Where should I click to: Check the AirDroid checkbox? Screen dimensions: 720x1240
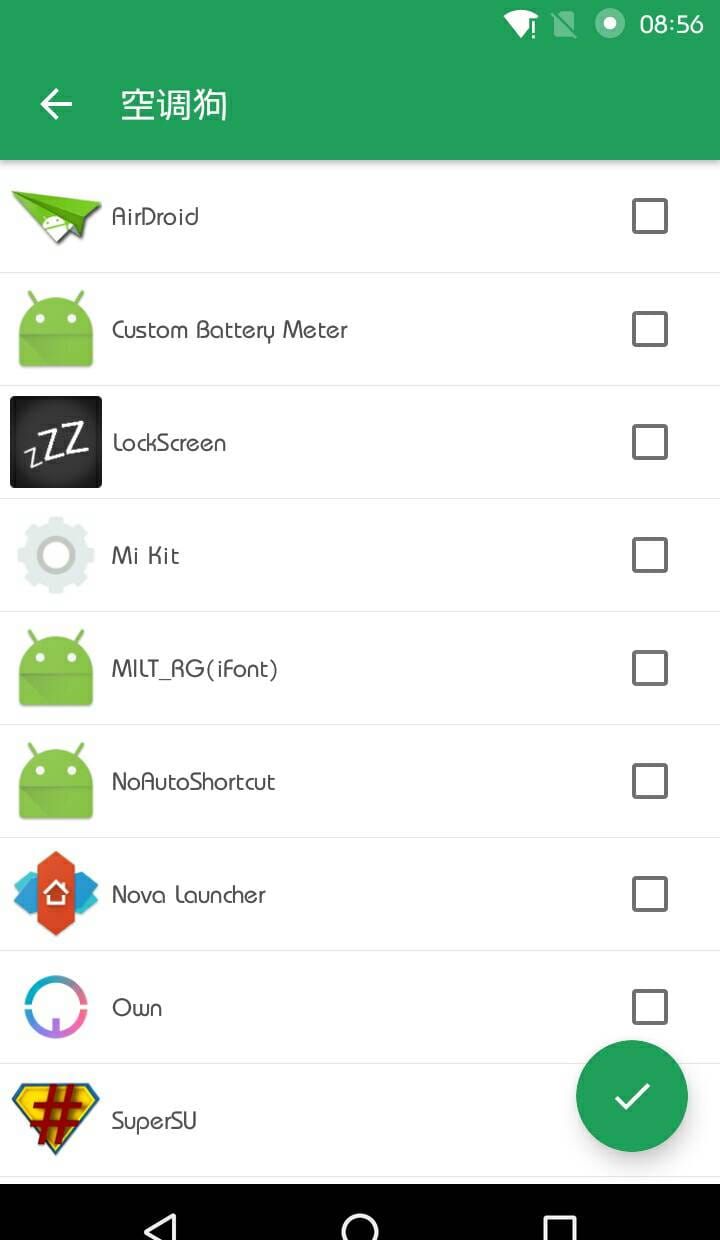649,216
